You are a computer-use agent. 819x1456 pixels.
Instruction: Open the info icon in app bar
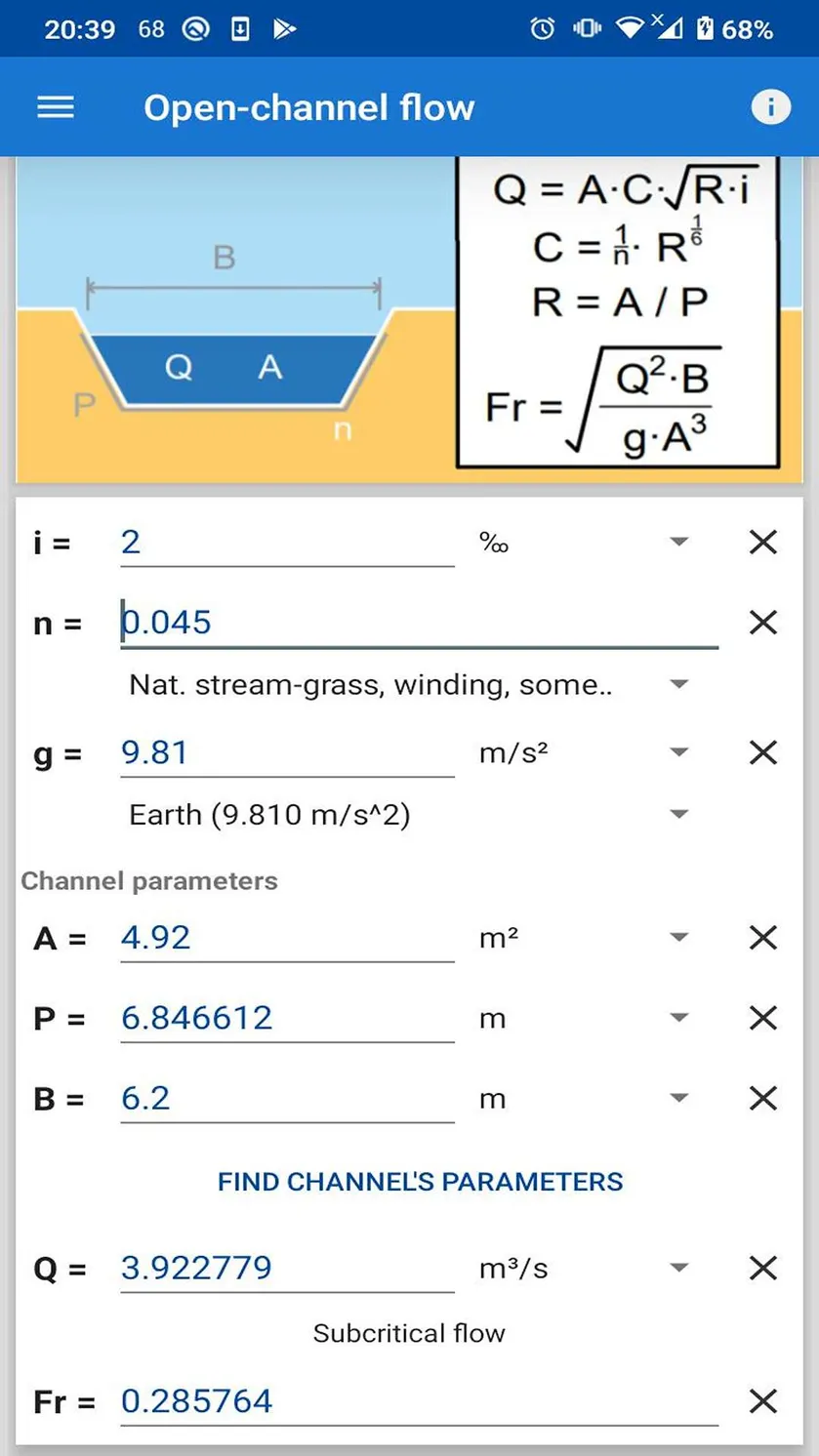pos(770,106)
